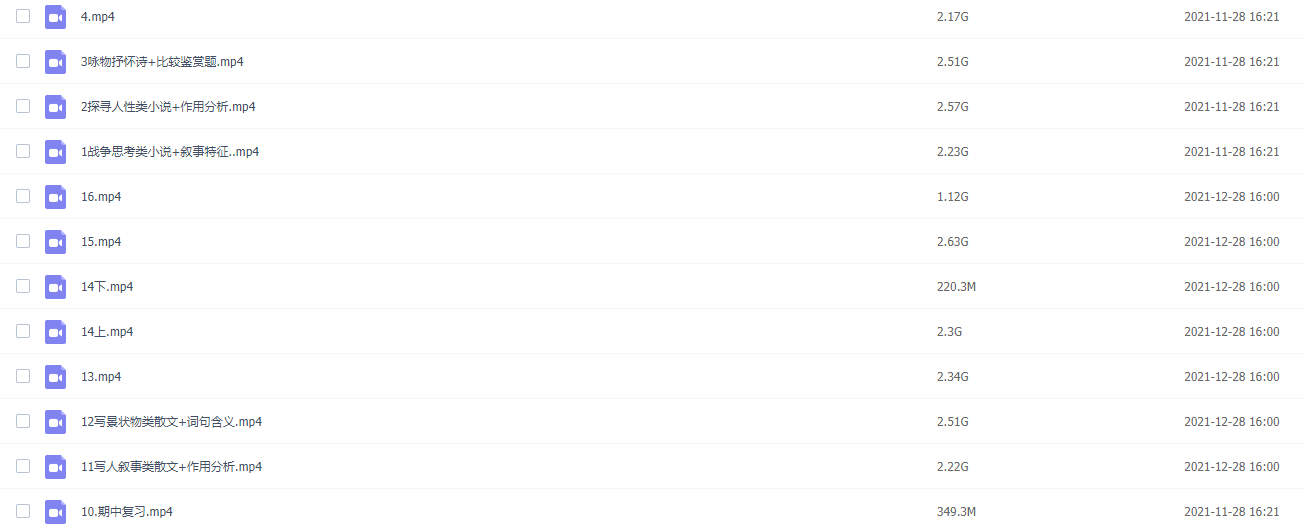Open the 10.期中复习.mp4 file

pos(127,512)
